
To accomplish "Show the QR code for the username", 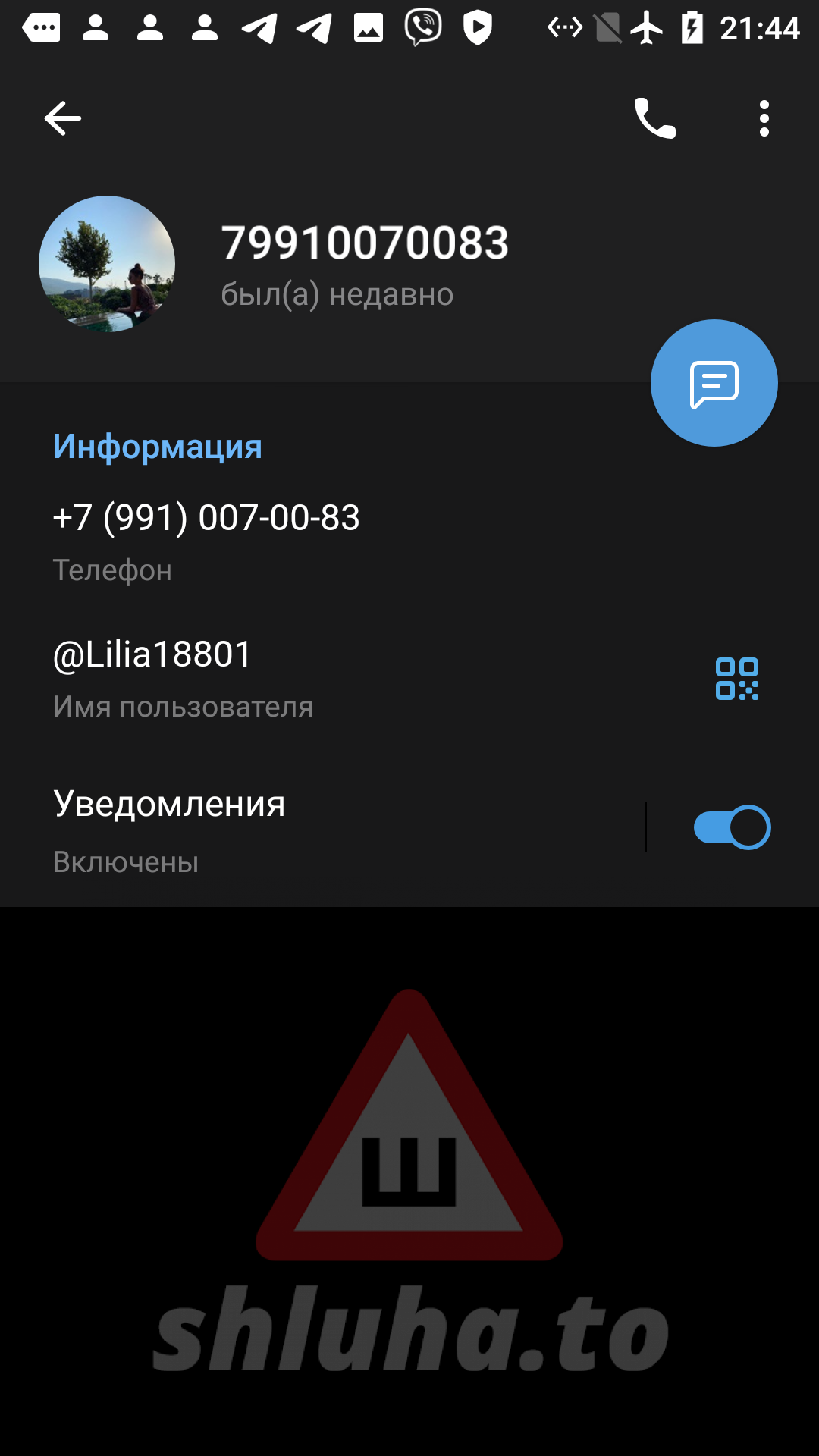I will pyautogui.click(x=736, y=679).
